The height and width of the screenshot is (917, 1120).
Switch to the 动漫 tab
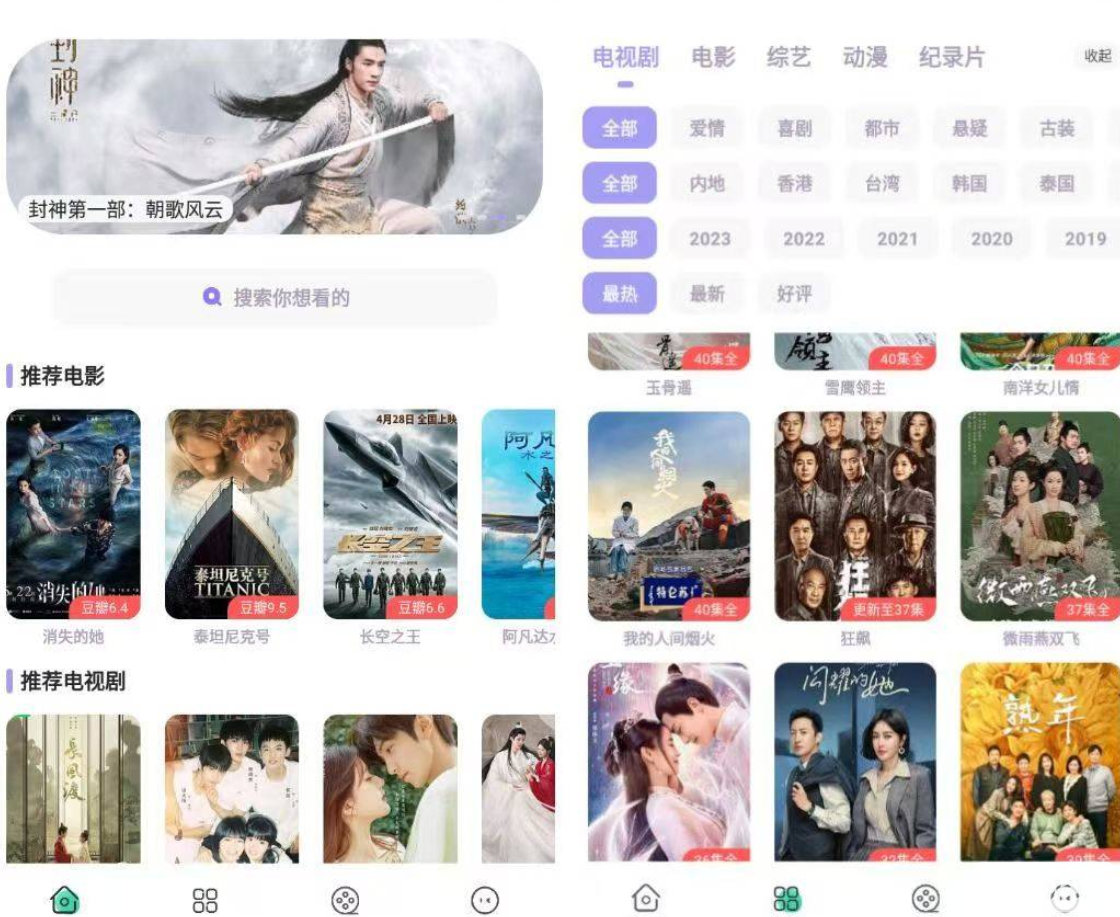pyautogui.click(x=865, y=57)
